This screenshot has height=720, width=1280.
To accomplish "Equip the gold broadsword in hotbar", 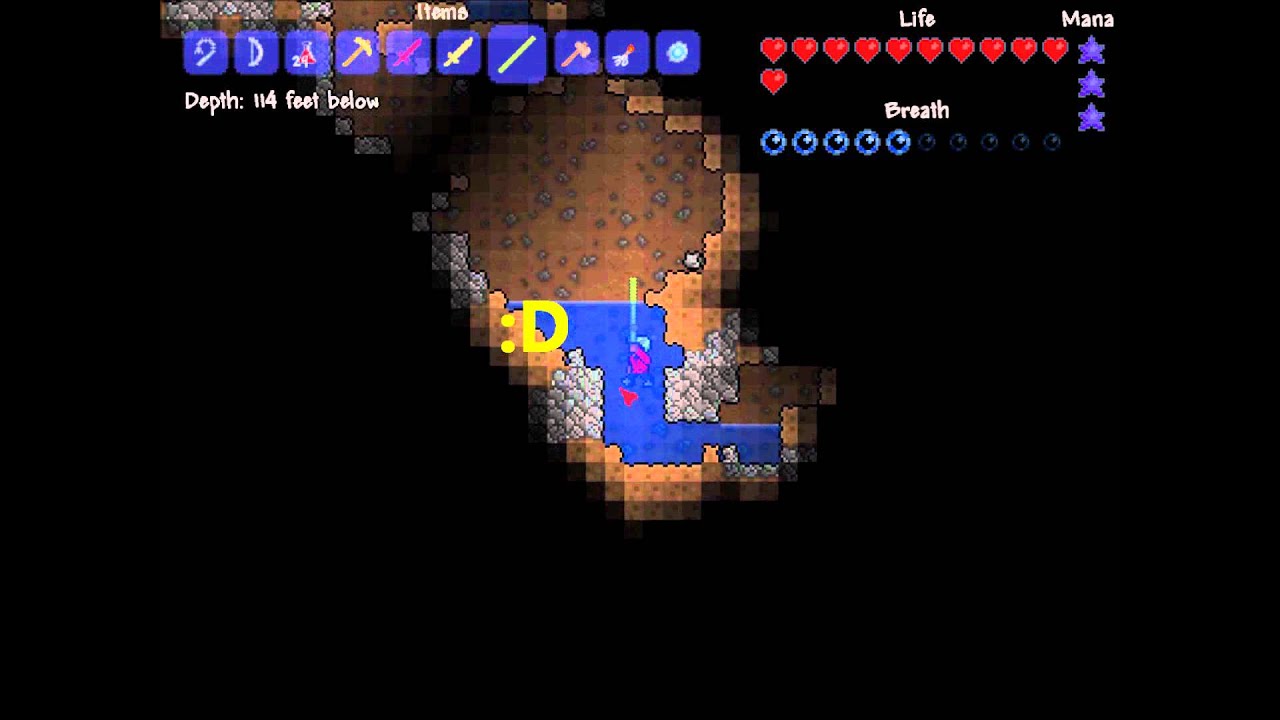I will [x=458, y=53].
